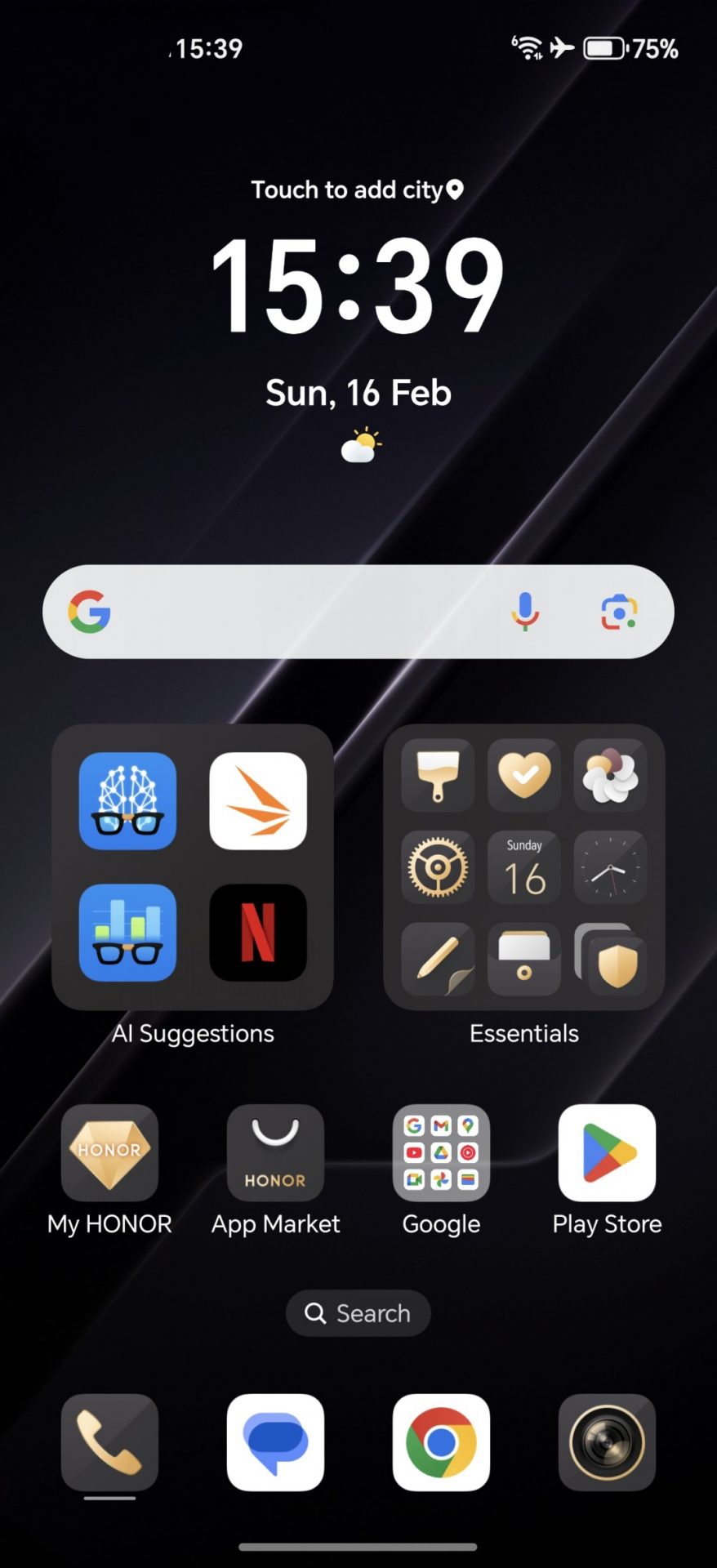Open the Notes app in Essentials
The width and height of the screenshot is (717, 1568).
point(438,959)
